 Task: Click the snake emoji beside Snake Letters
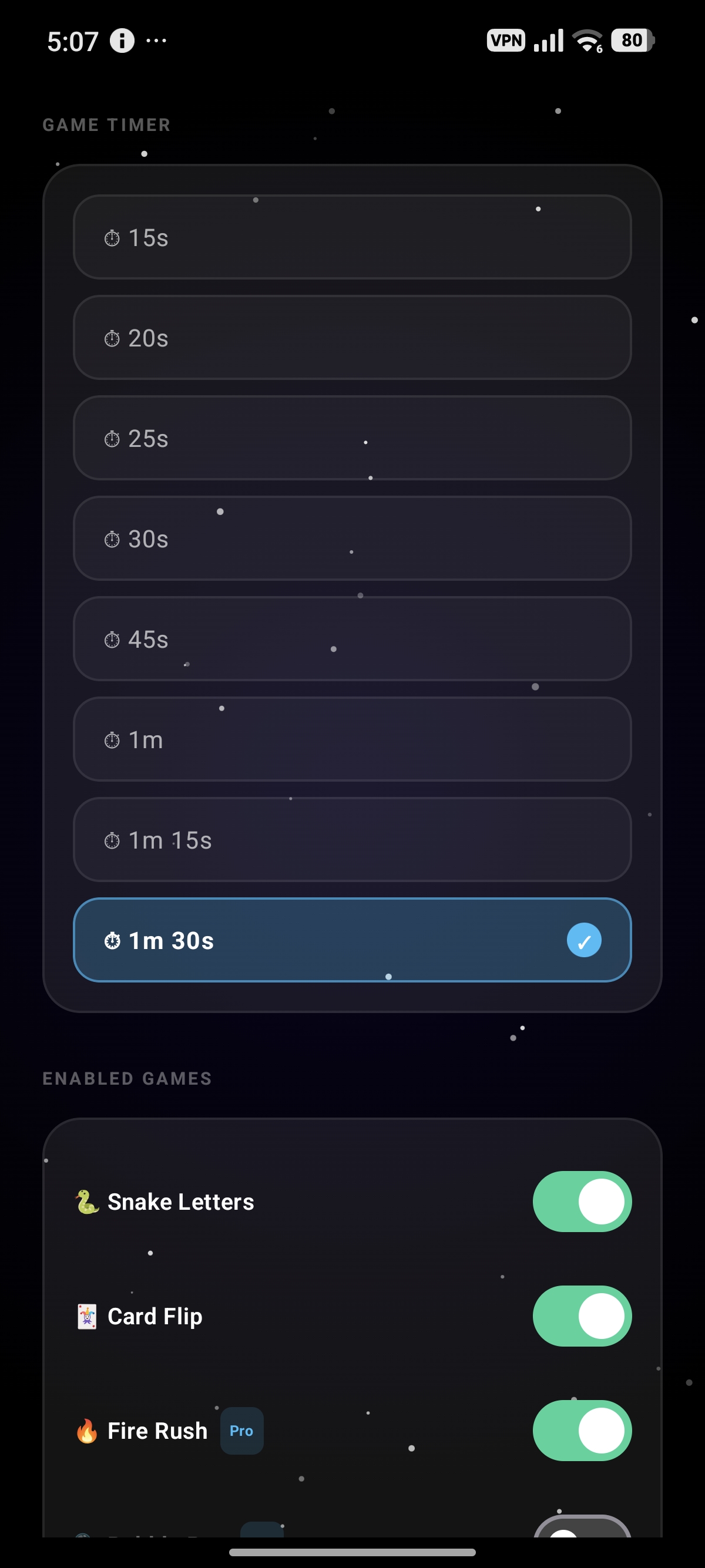point(86,1200)
